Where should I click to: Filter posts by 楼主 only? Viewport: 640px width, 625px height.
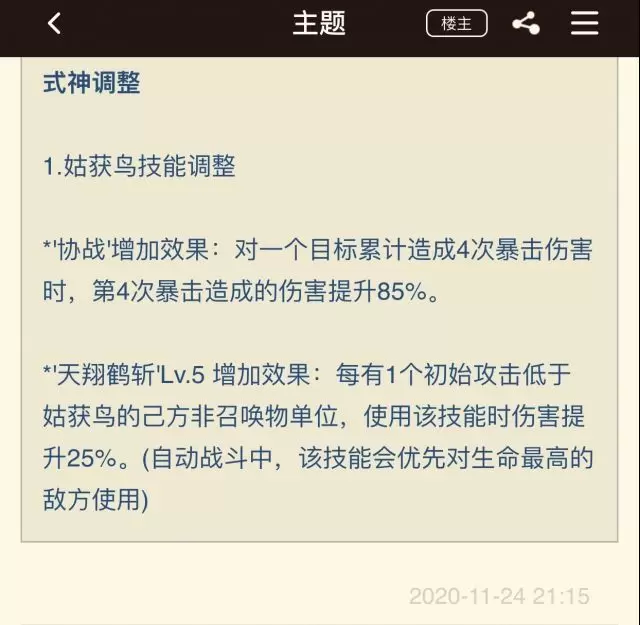(456, 24)
